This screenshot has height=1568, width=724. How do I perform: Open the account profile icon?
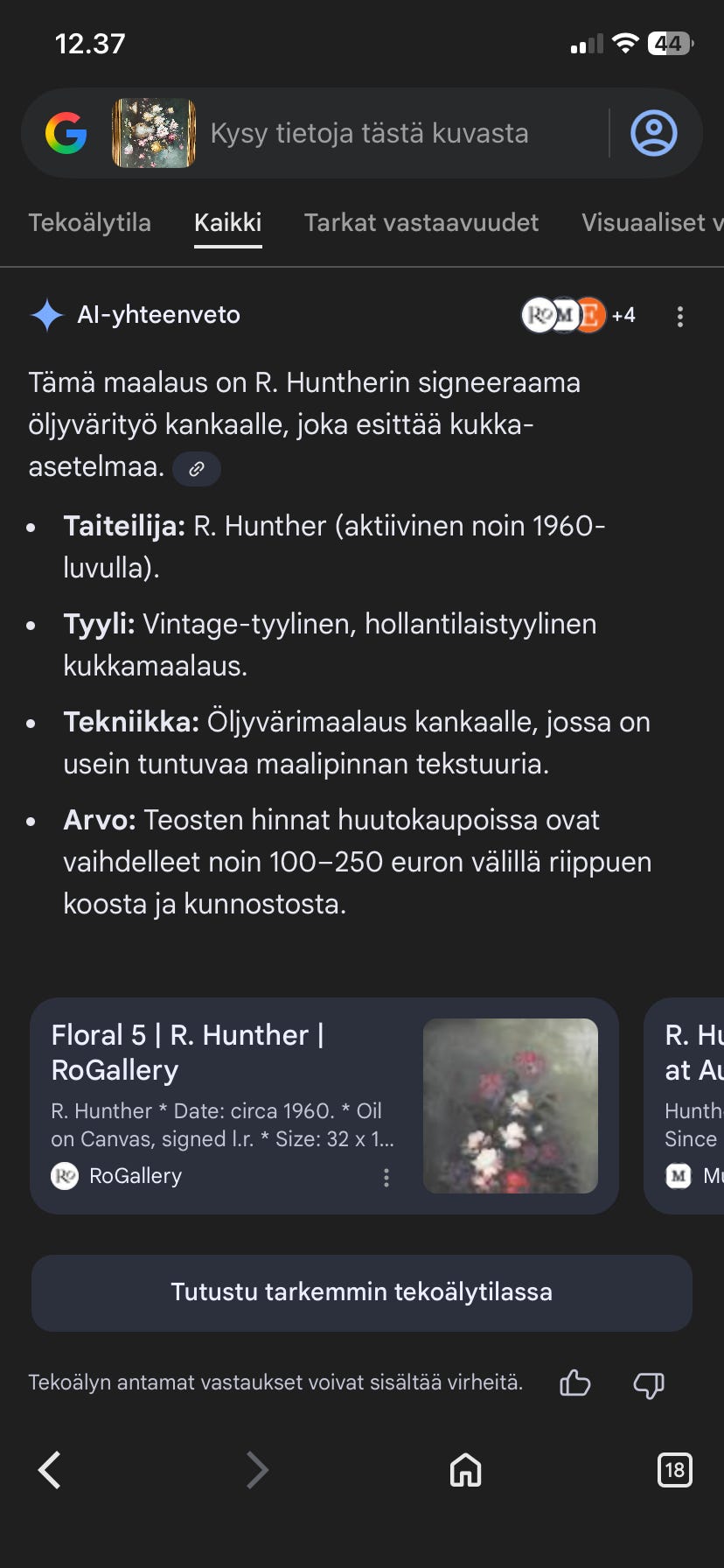[x=653, y=132]
